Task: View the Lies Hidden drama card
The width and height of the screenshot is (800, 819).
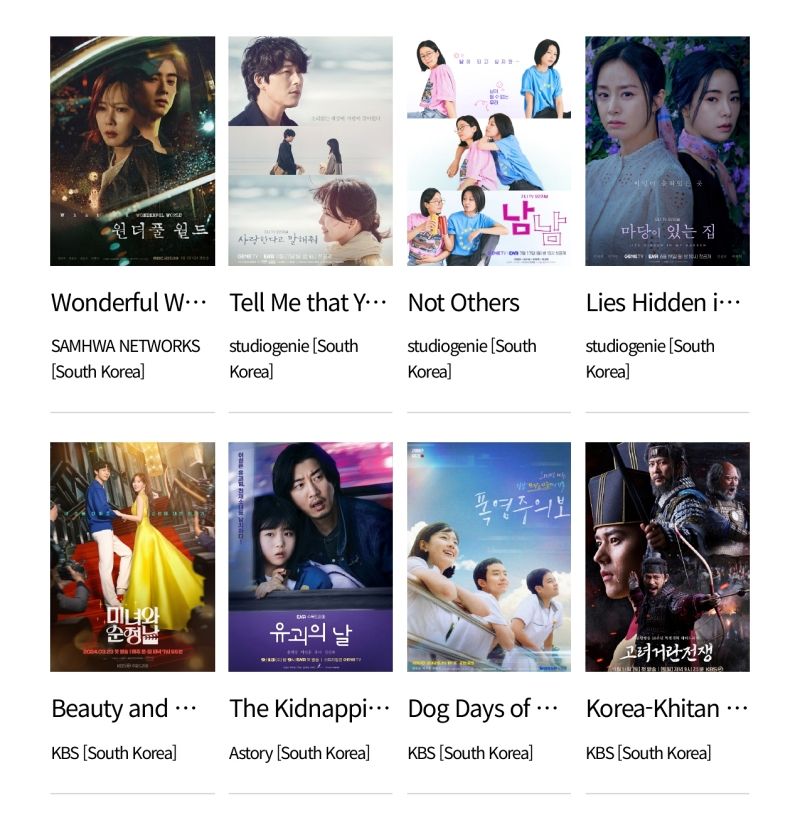Action: click(x=667, y=151)
